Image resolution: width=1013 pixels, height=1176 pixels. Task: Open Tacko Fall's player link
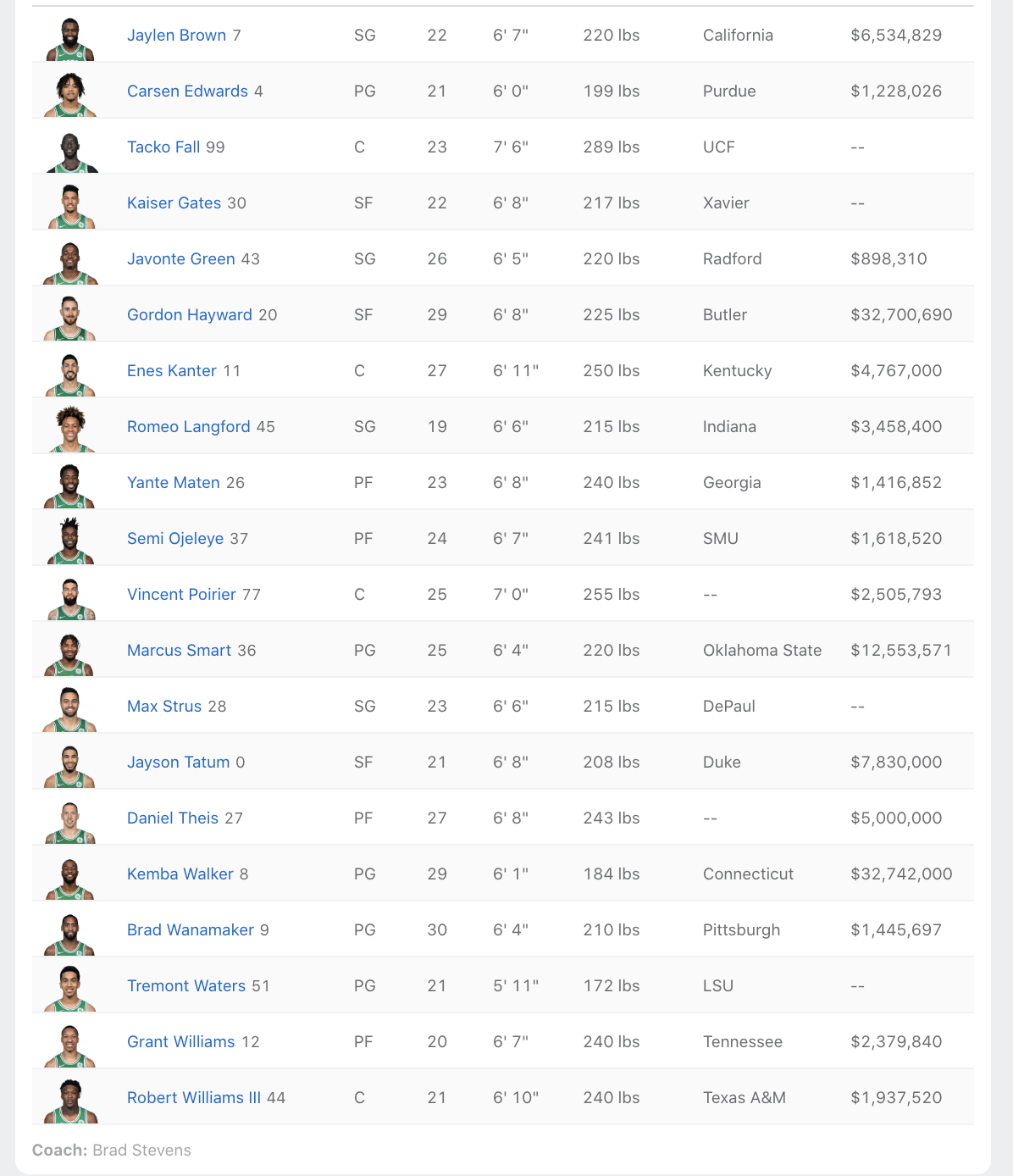click(x=163, y=147)
